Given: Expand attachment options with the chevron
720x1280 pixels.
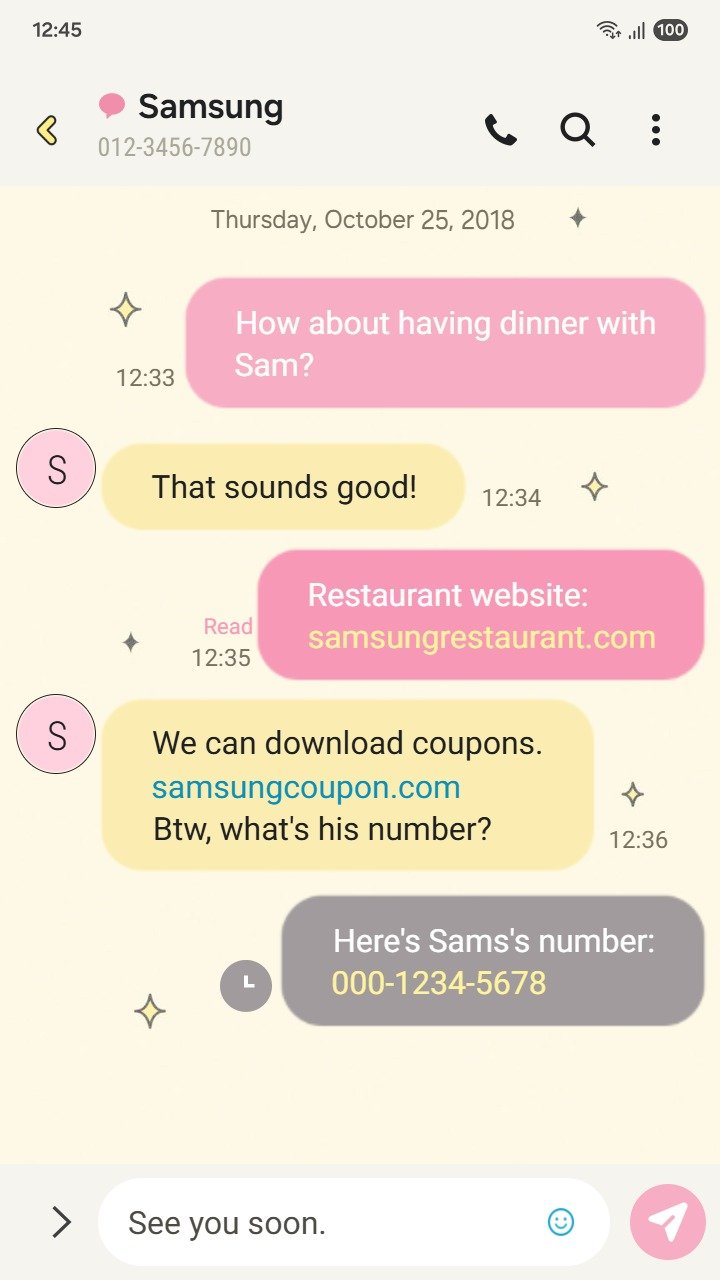Looking at the screenshot, I should tap(61, 1221).
